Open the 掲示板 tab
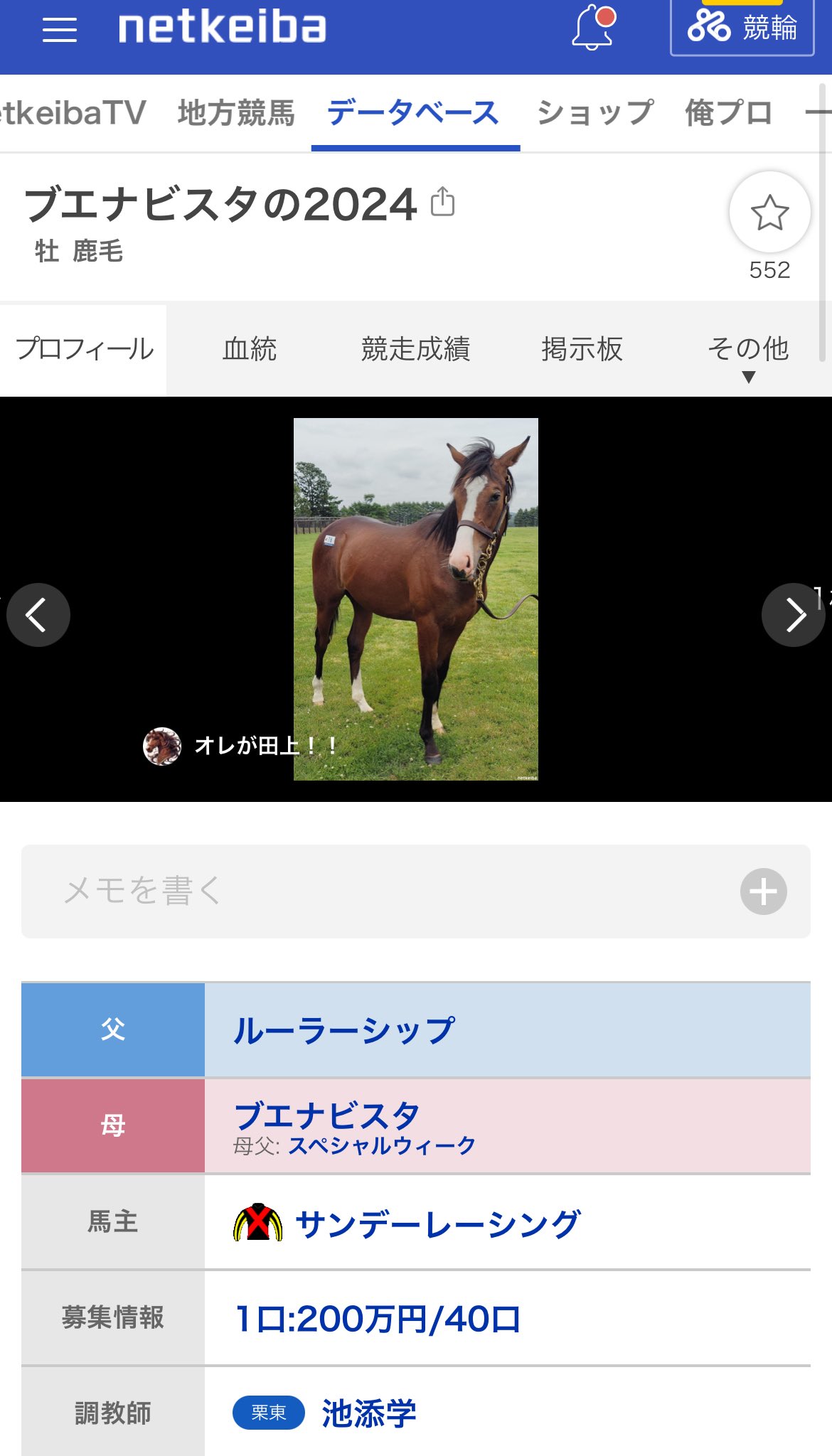 [x=582, y=349]
